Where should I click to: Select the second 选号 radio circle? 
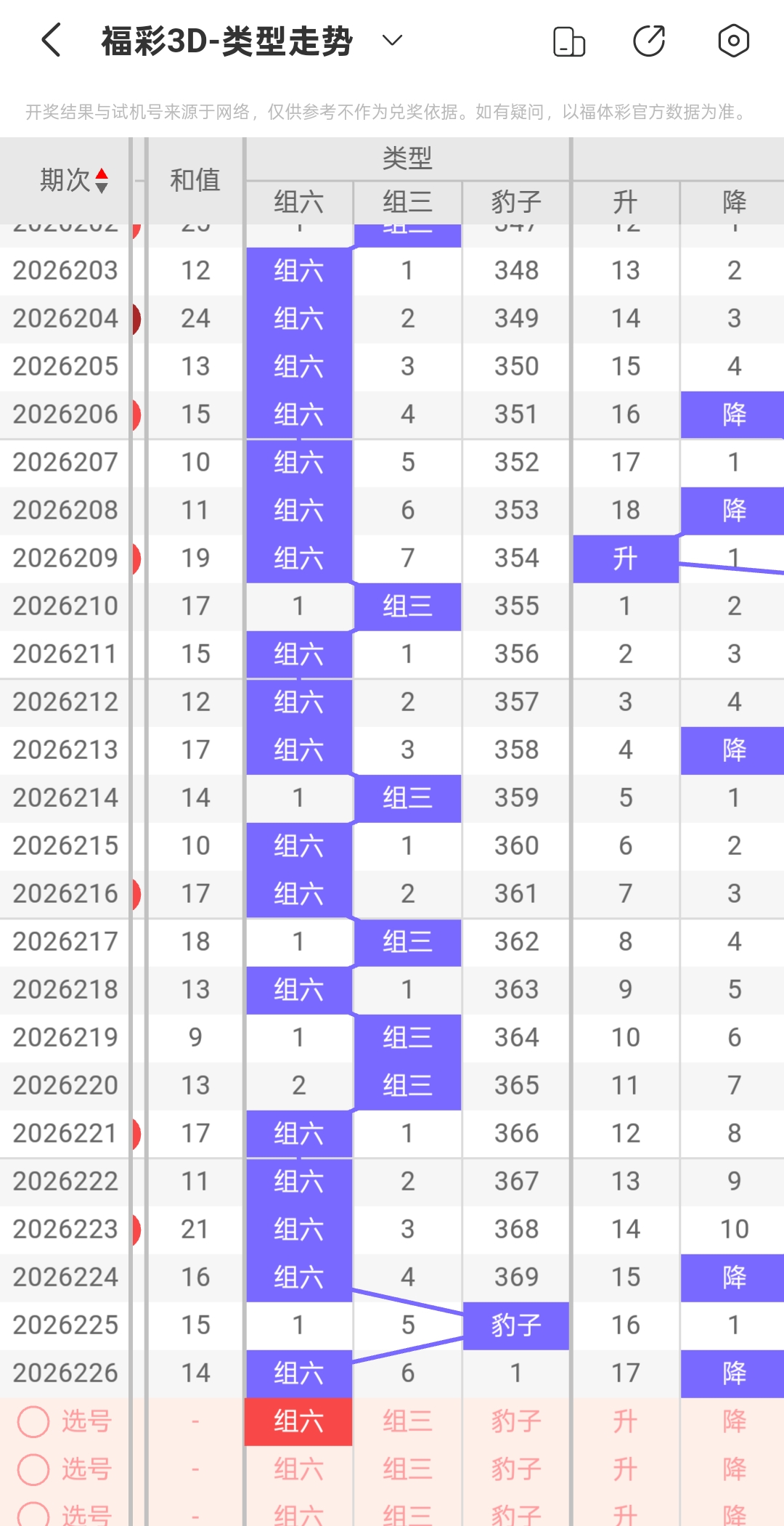pos(33,1469)
